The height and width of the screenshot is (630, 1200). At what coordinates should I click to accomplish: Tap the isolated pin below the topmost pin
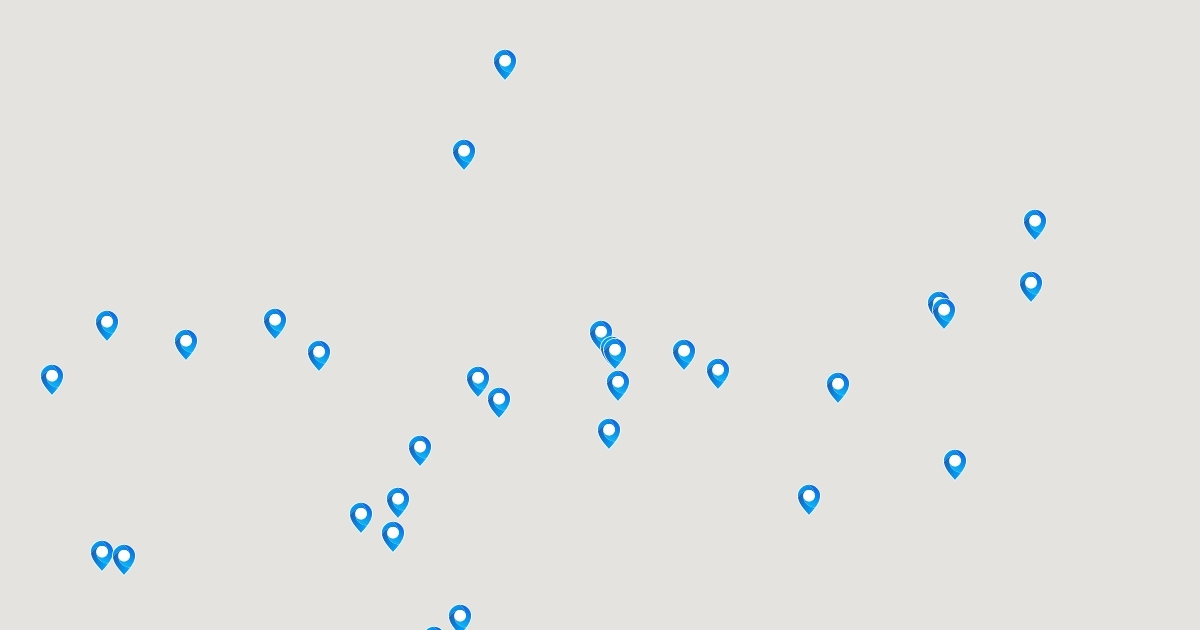[x=464, y=154]
